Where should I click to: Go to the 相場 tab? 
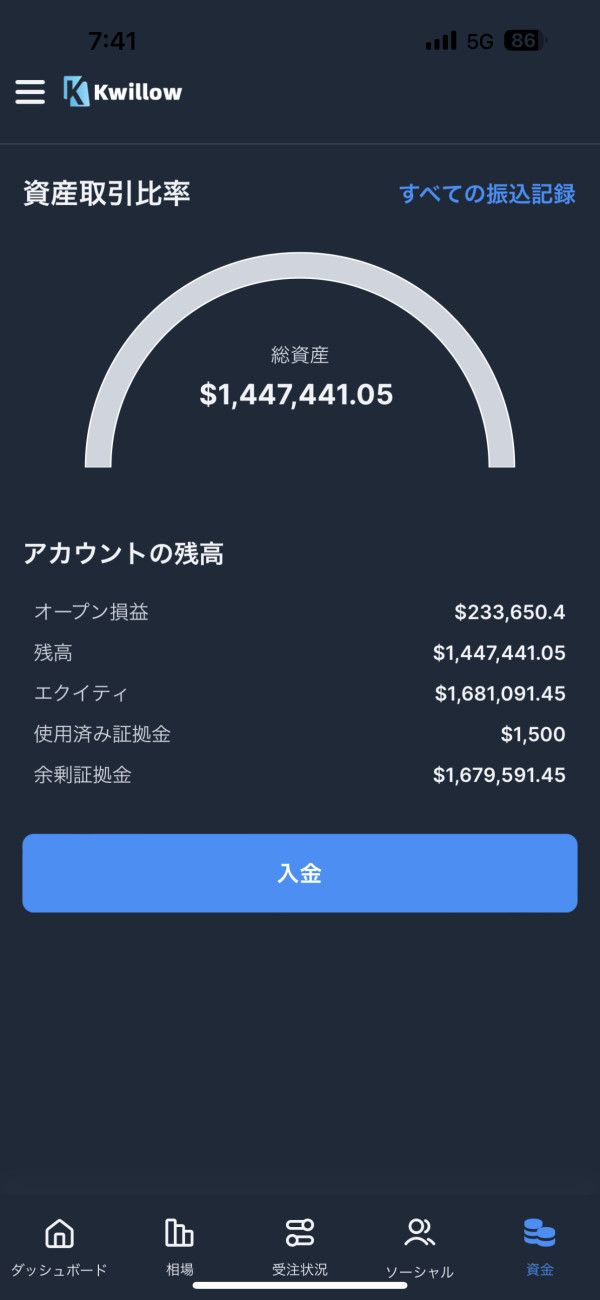click(180, 1248)
